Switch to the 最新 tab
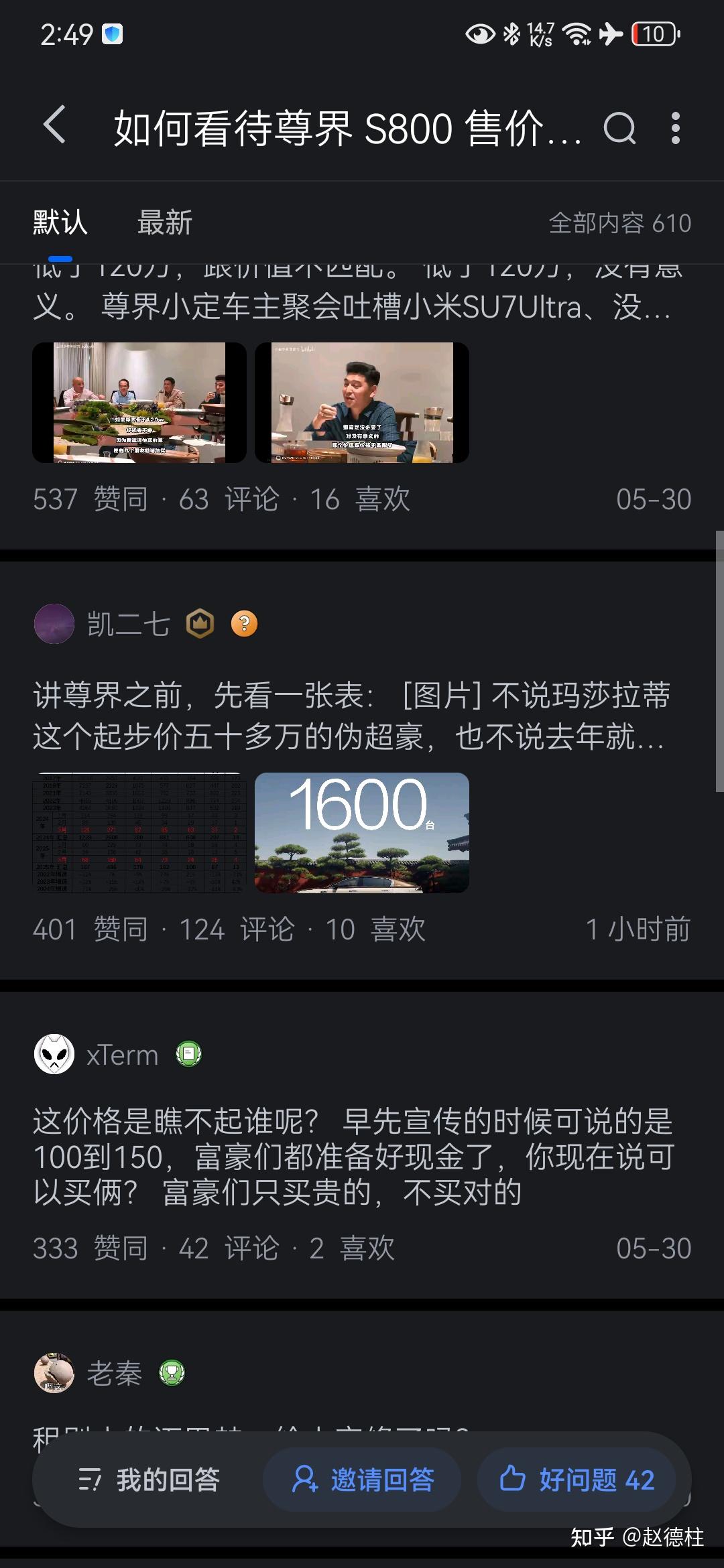This screenshot has height=1568, width=724. tap(165, 222)
